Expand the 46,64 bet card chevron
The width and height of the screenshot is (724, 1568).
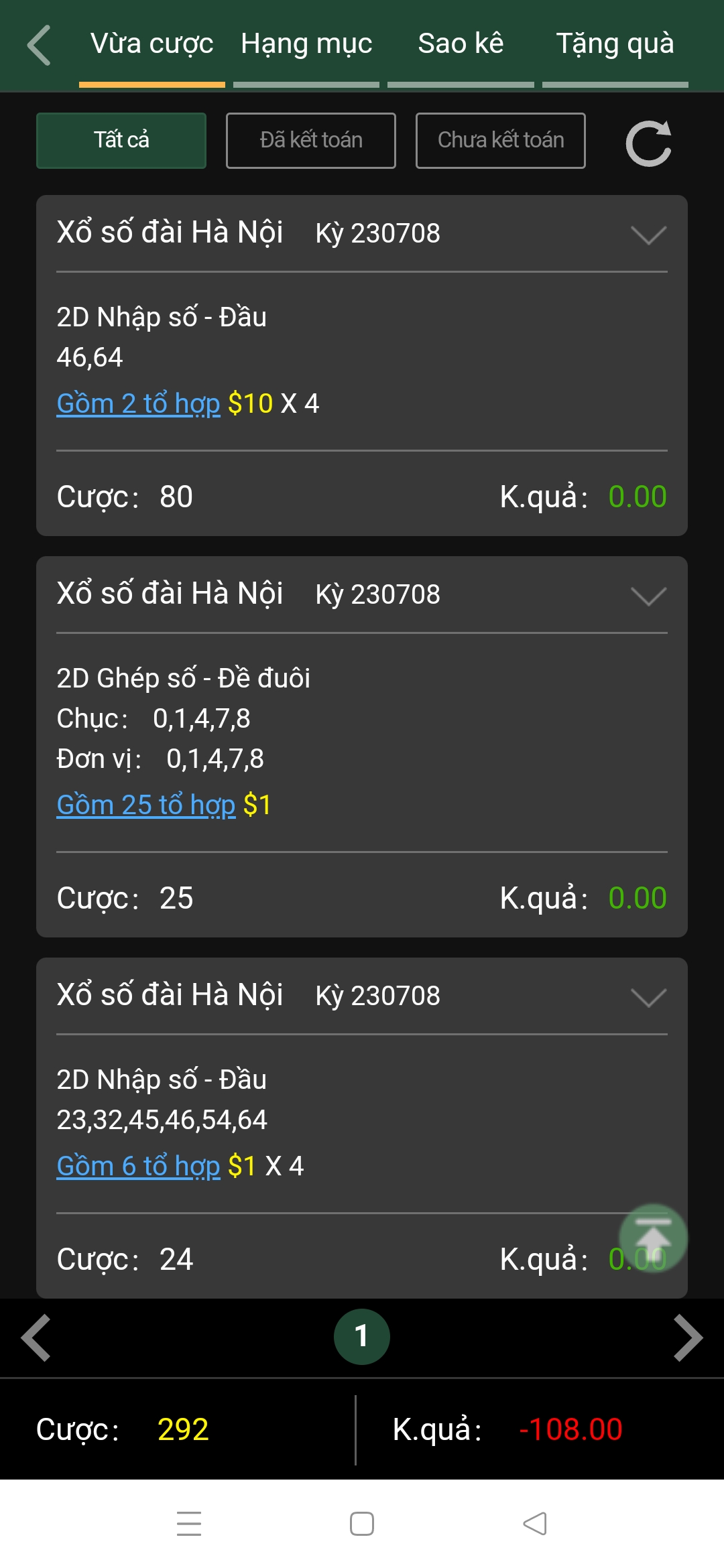(648, 235)
